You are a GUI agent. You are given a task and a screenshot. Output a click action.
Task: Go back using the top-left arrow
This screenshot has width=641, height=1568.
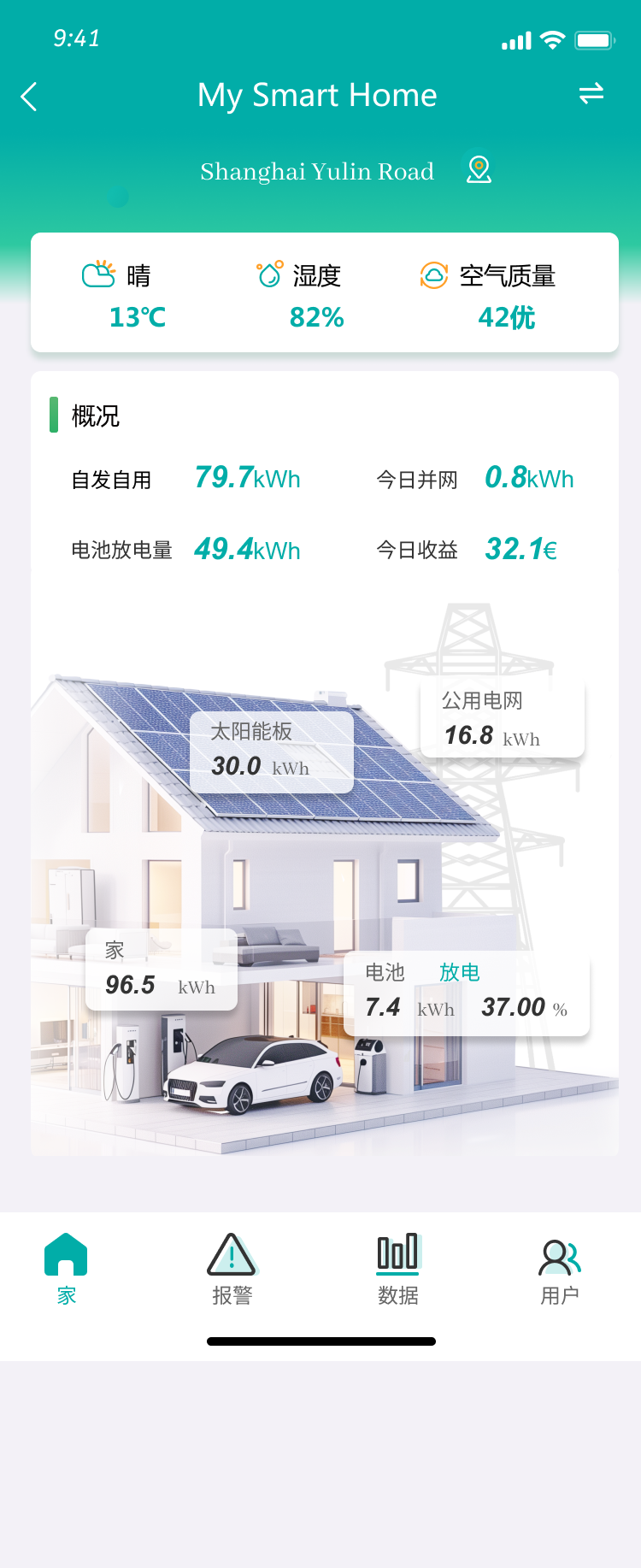29,97
